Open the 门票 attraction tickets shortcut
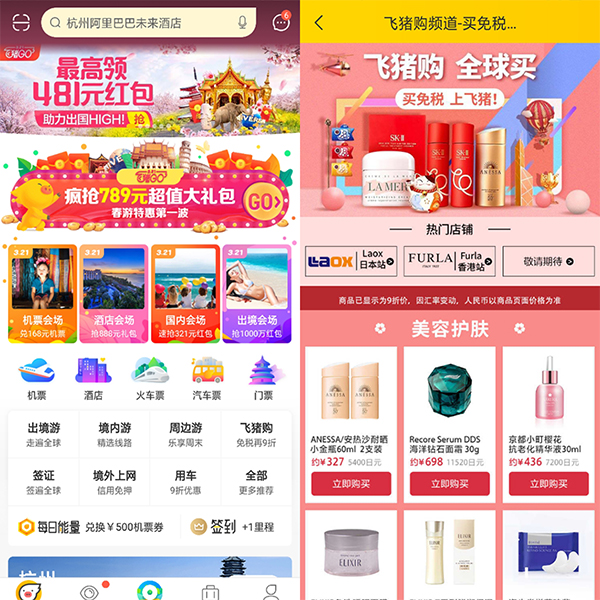The image size is (600, 600). [263, 379]
